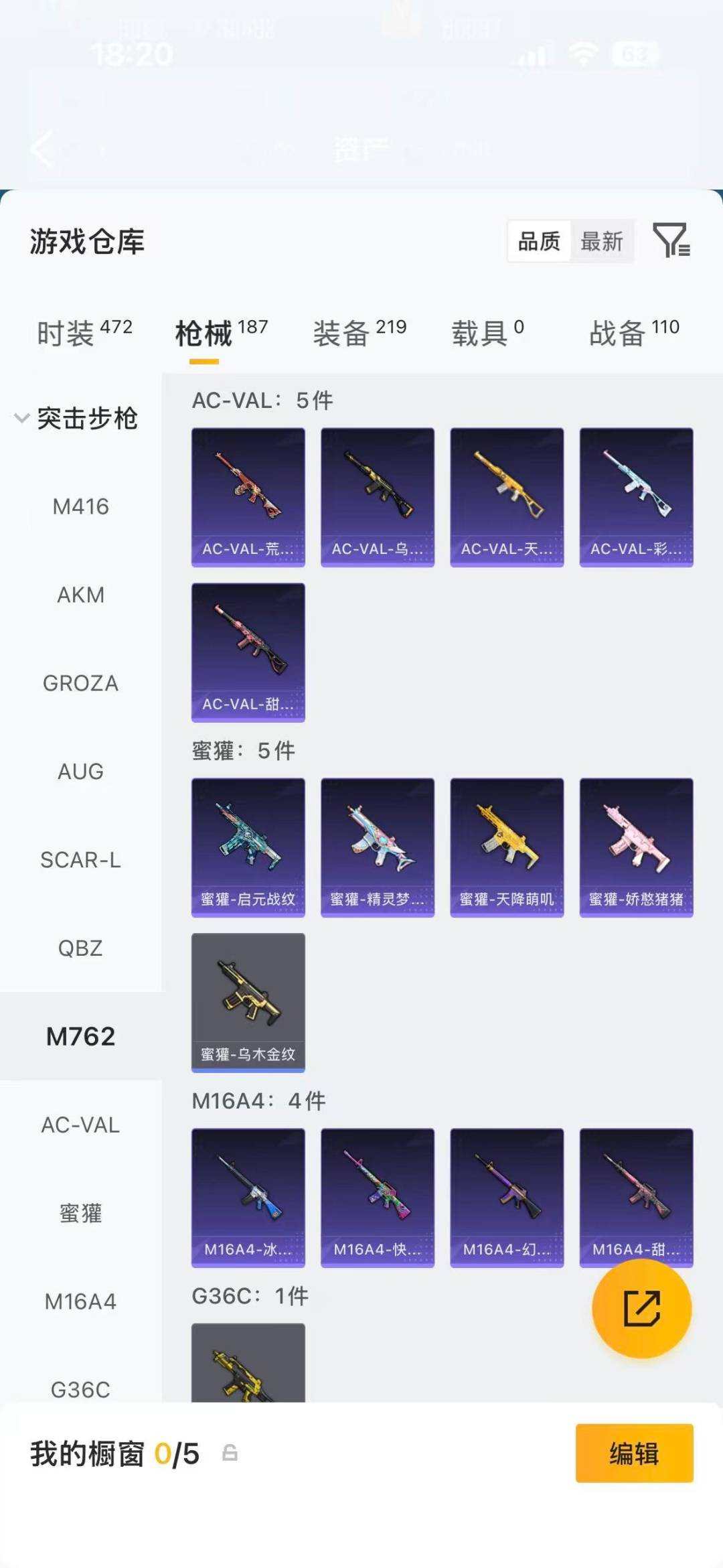
Task: Open the M16A4-冰 skin tile
Action: [x=248, y=1198]
